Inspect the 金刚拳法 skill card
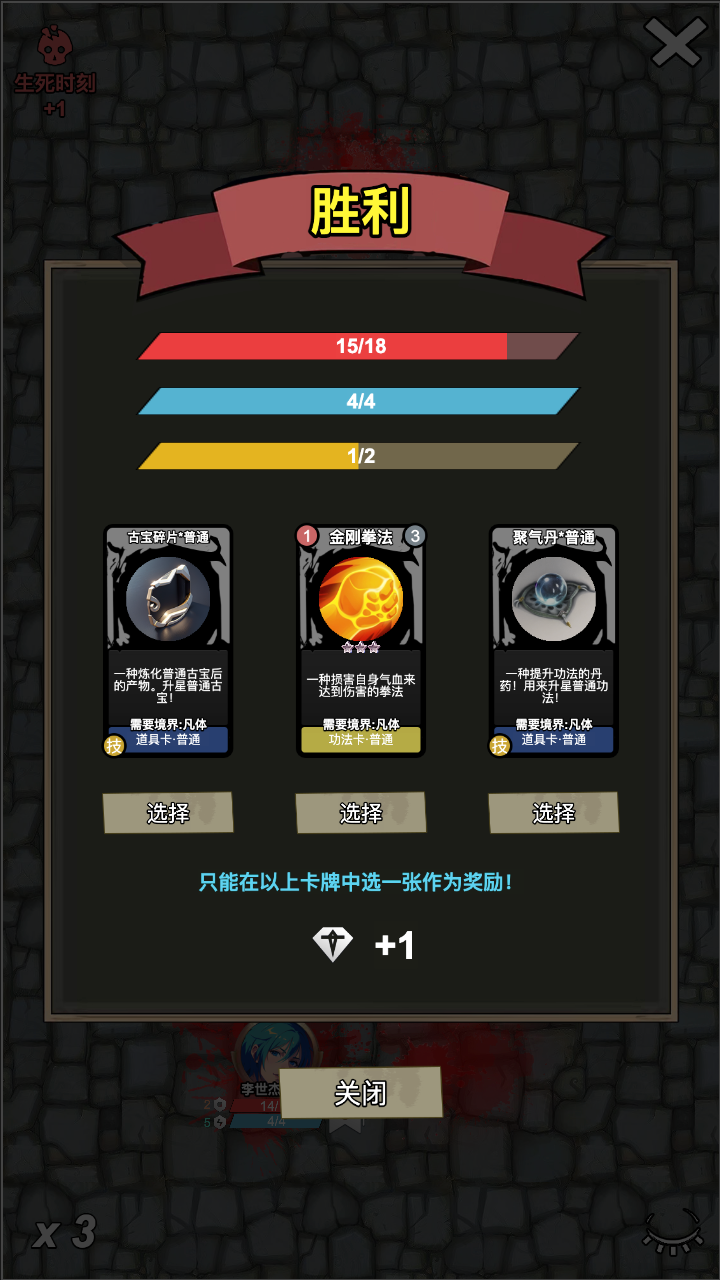The width and height of the screenshot is (720, 1280). [x=361, y=640]
